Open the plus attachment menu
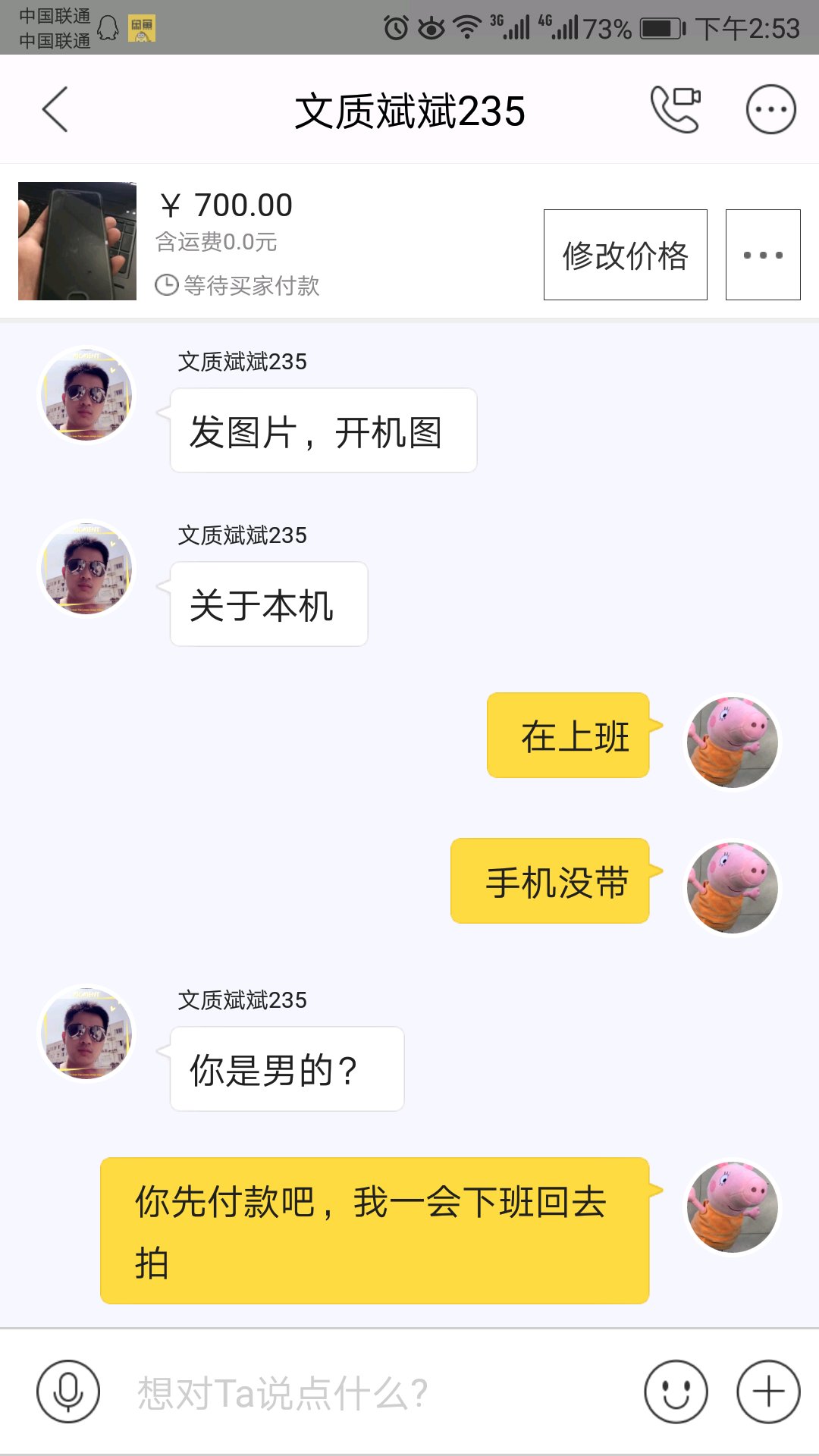This screenshot has height=1456, width=819. [x=768, y=1392]
